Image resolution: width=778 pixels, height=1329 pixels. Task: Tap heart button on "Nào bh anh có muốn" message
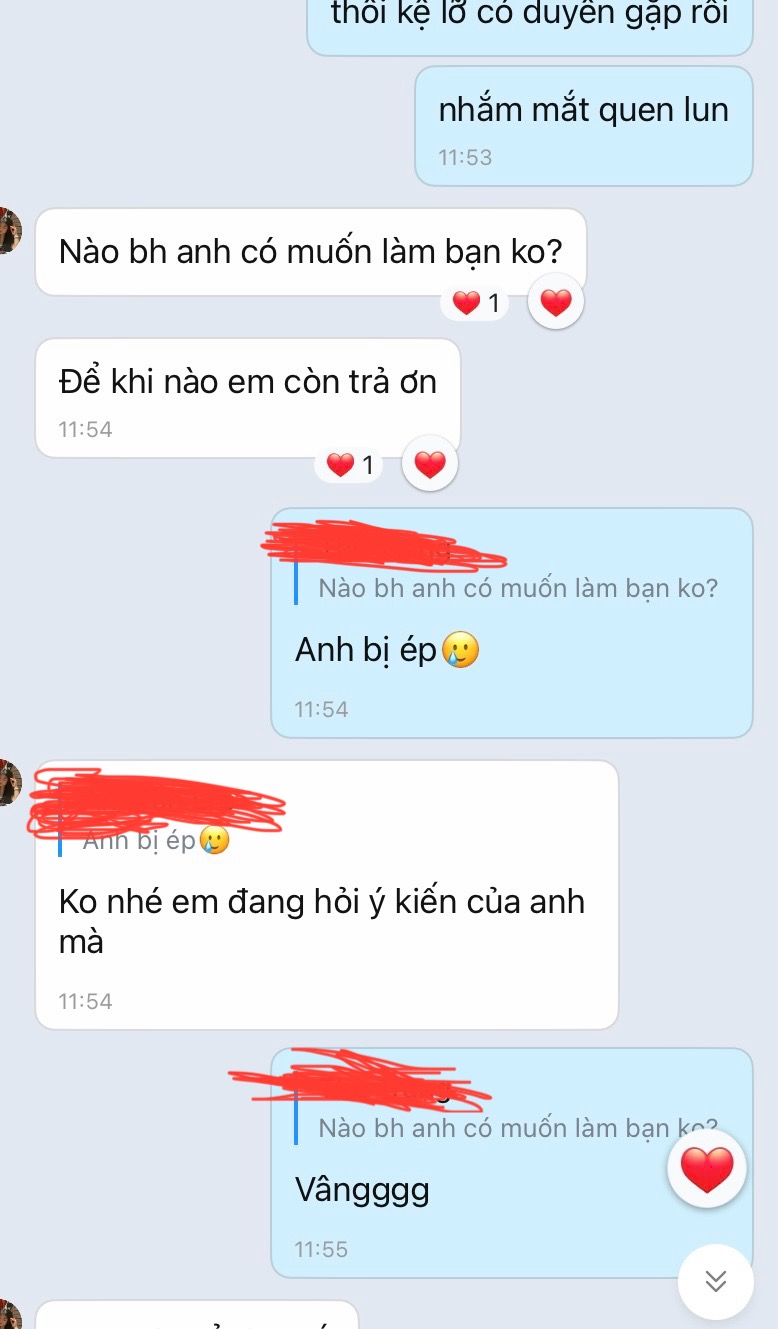pyautogui.click(x=555, y=302)
